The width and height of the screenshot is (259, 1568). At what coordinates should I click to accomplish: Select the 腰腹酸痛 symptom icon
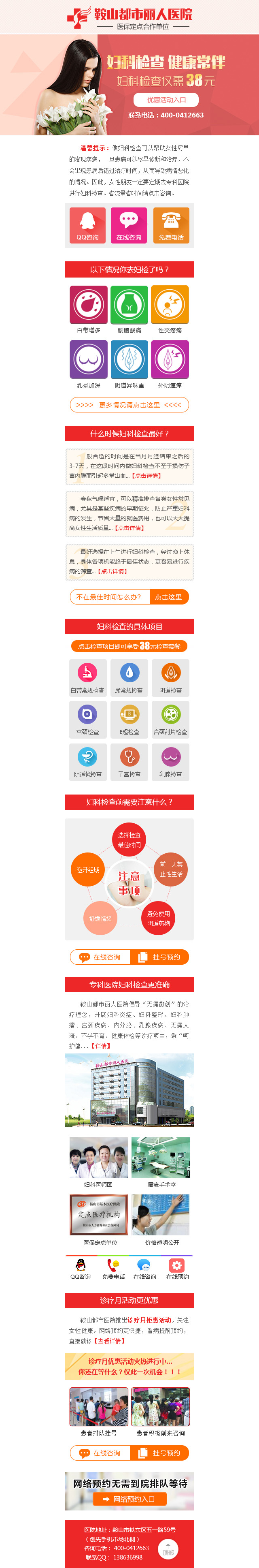click(x=129, y=305)
